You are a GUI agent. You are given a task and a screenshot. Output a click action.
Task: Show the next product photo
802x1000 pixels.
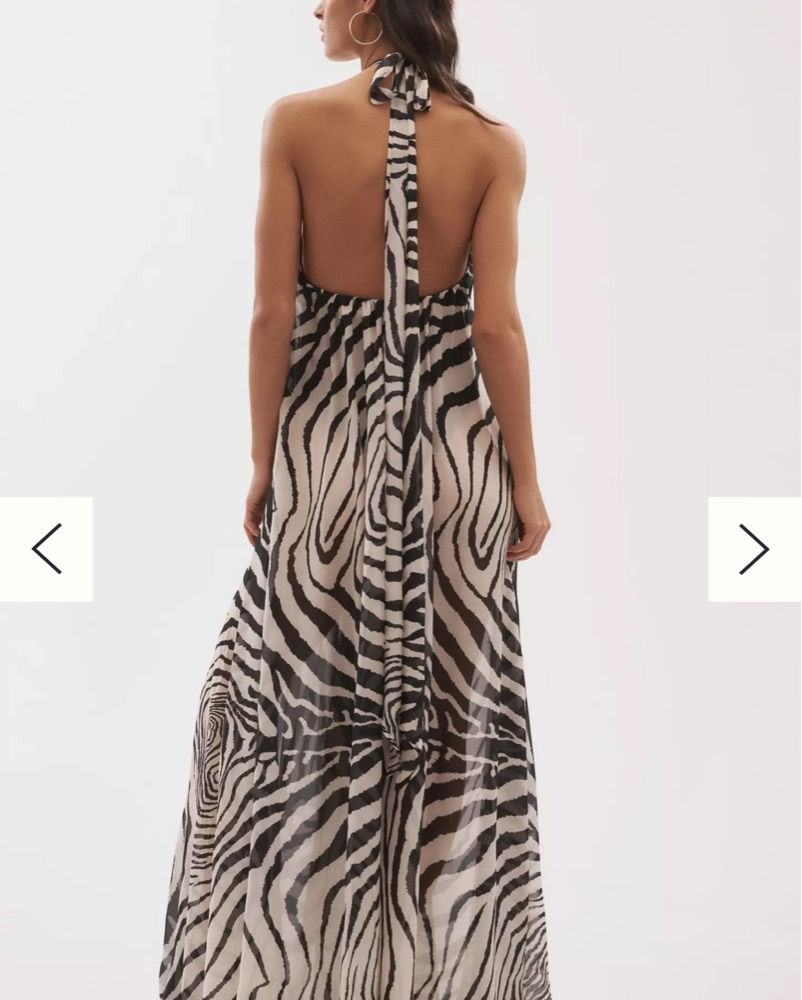click(x=754, y=549)
